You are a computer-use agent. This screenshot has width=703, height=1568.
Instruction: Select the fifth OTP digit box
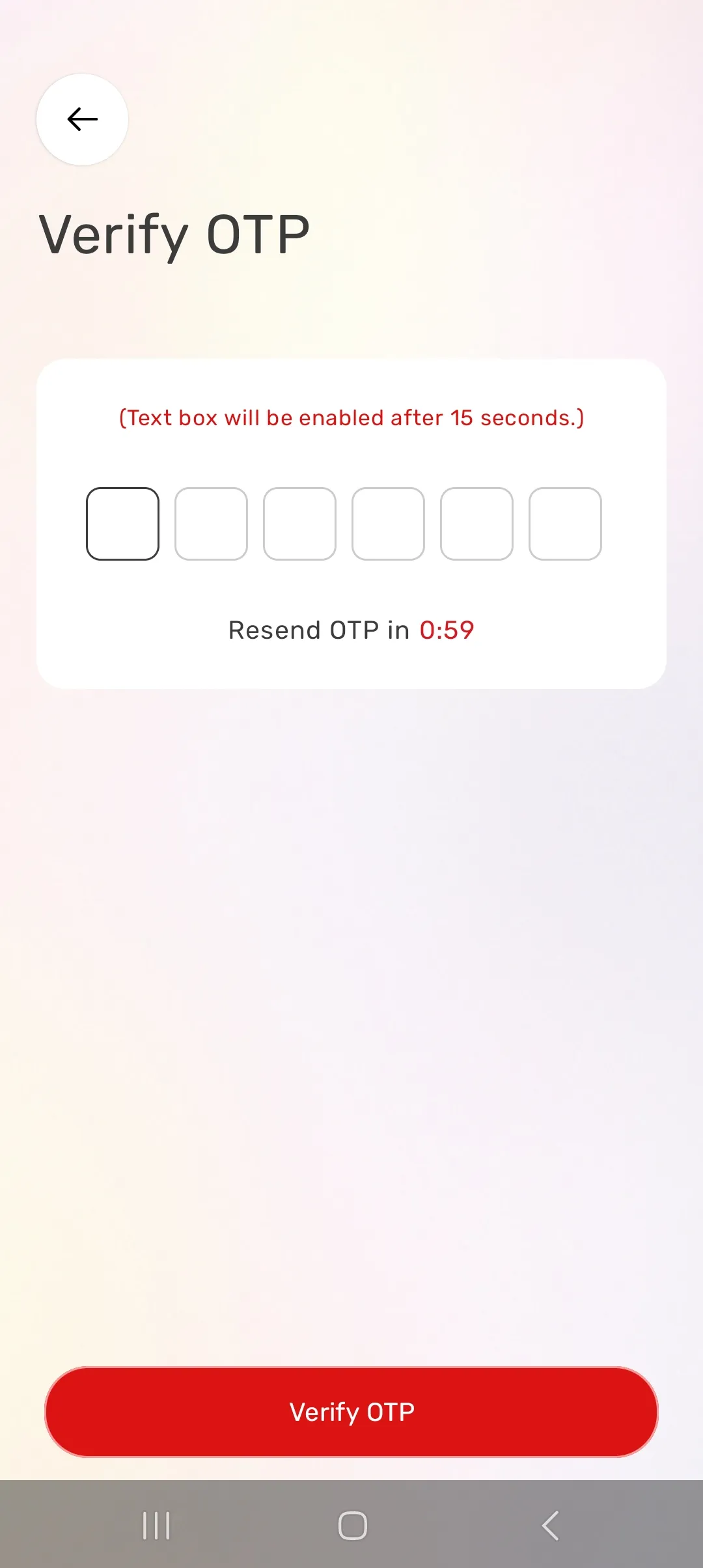[476, 524]
